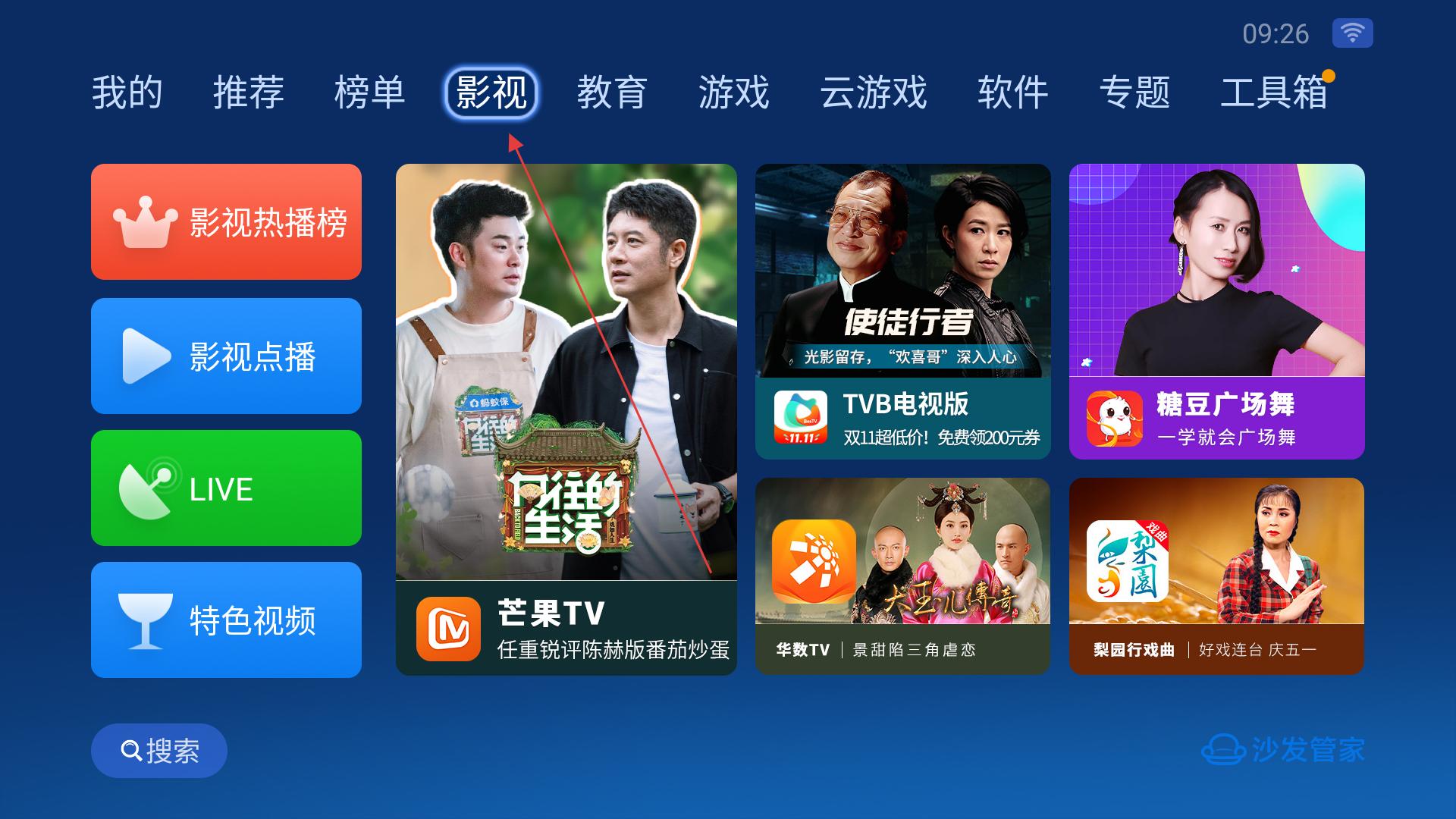The width and height of the screenshot is (1456, 819).
Task: Open 影视热播榜 ranking
Action: (226, 221)
